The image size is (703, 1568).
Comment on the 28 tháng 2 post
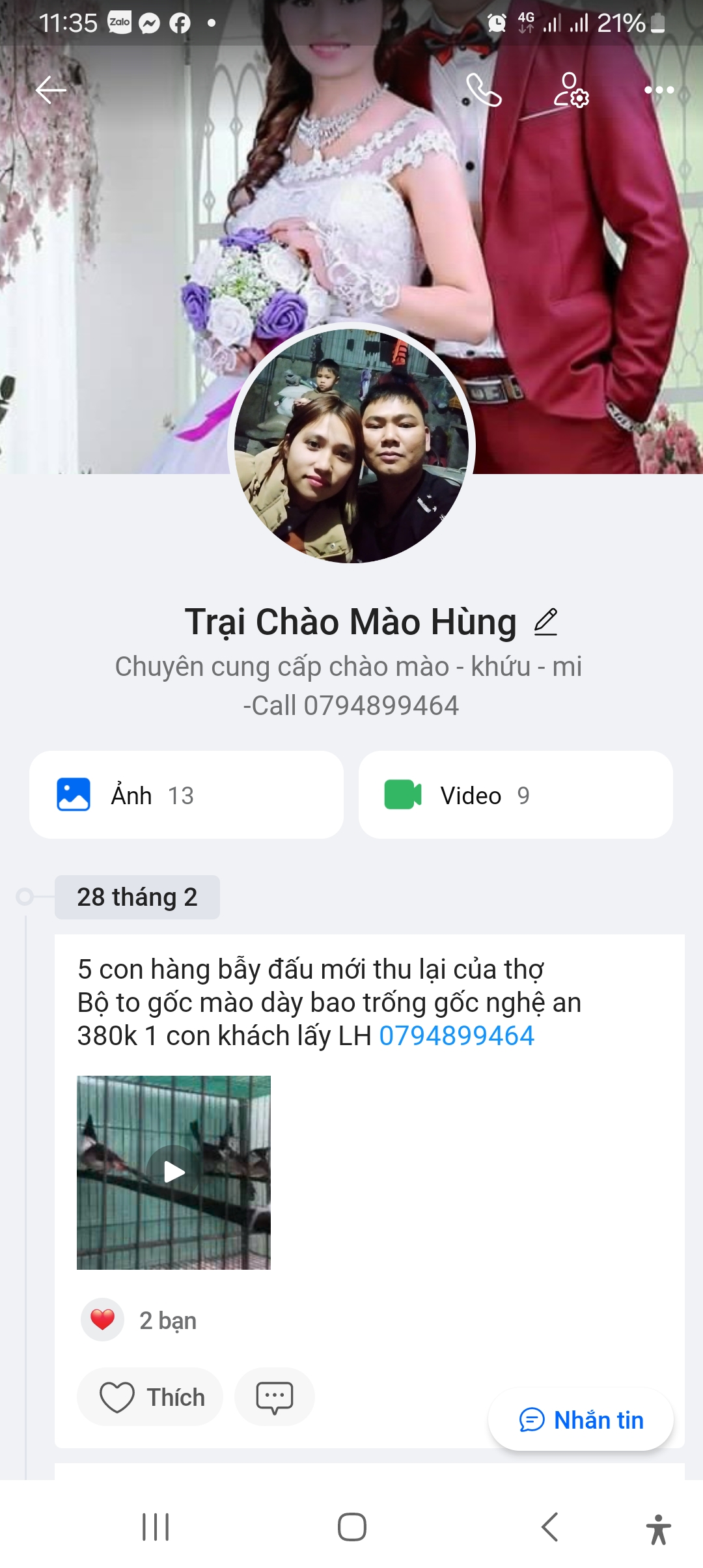[274, 1397]
